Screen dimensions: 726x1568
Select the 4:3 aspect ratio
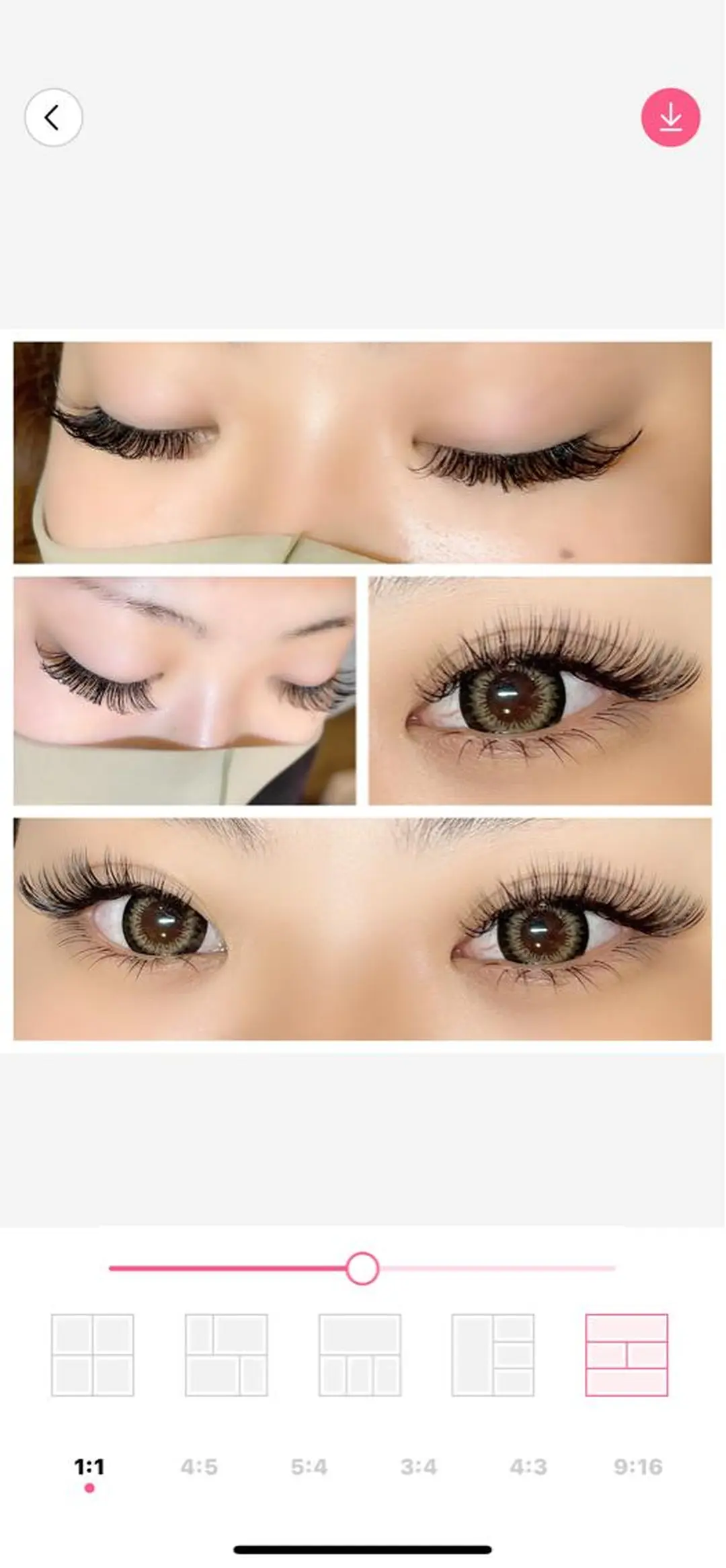[528, 1466]
